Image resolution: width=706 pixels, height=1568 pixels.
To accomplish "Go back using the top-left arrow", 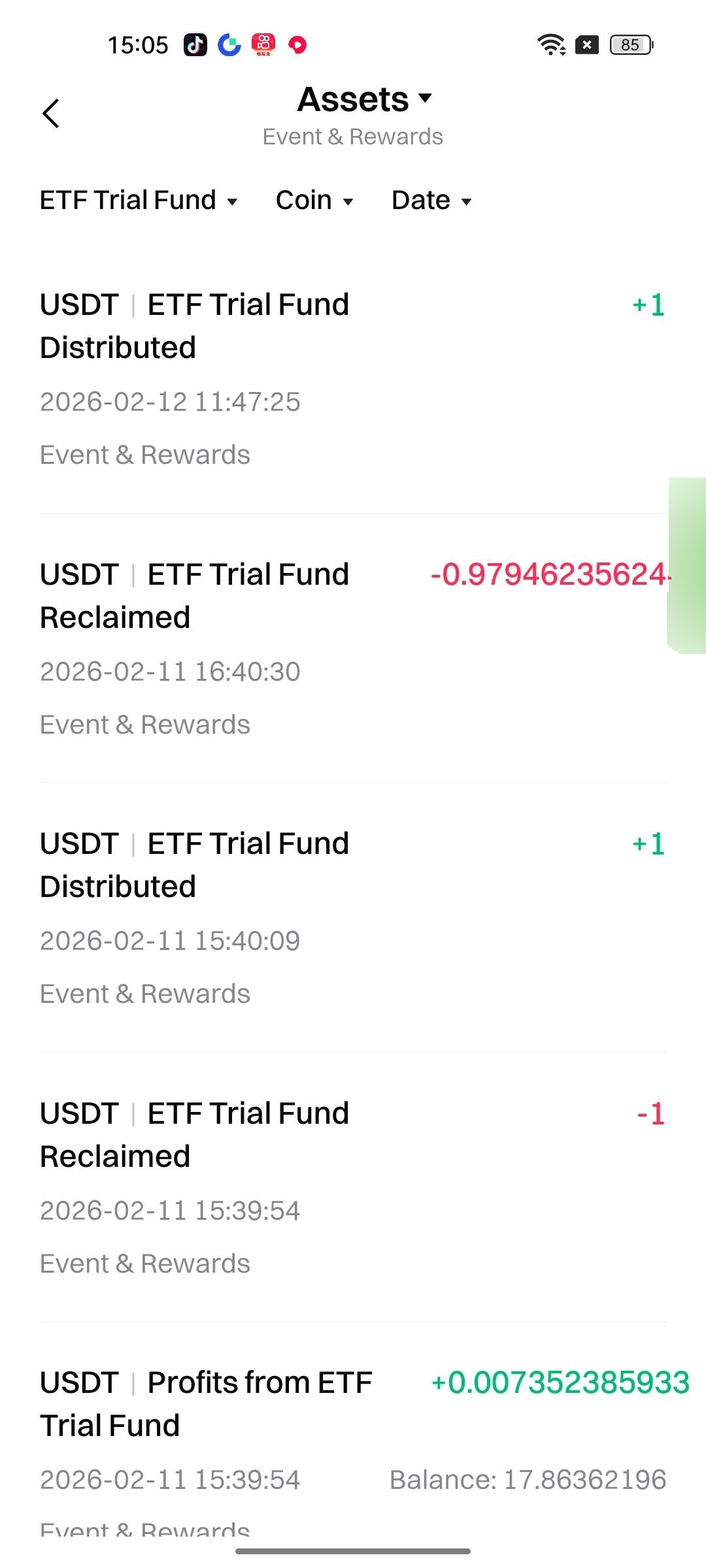I will coord(51,114).
